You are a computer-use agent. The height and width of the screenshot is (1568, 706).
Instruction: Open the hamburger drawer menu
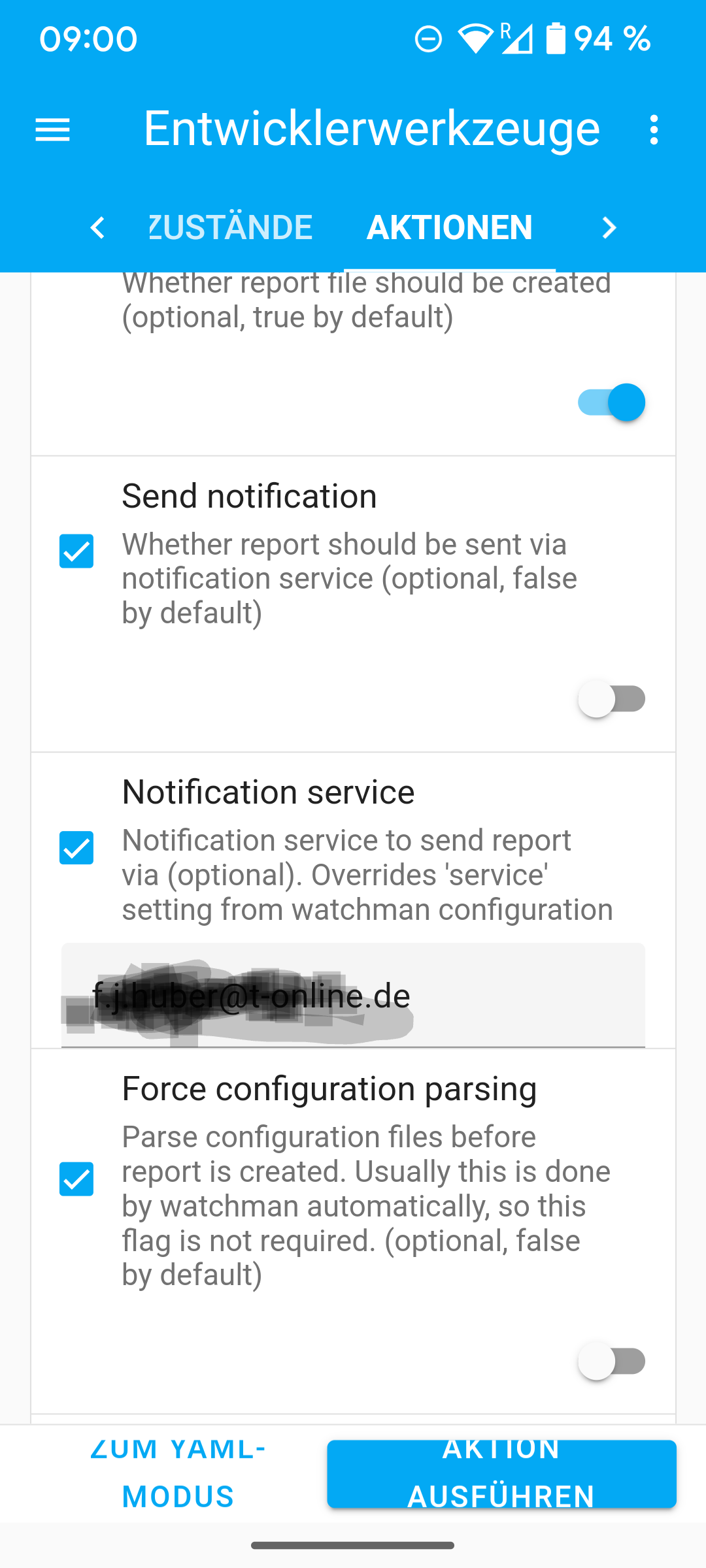point(52,130)
